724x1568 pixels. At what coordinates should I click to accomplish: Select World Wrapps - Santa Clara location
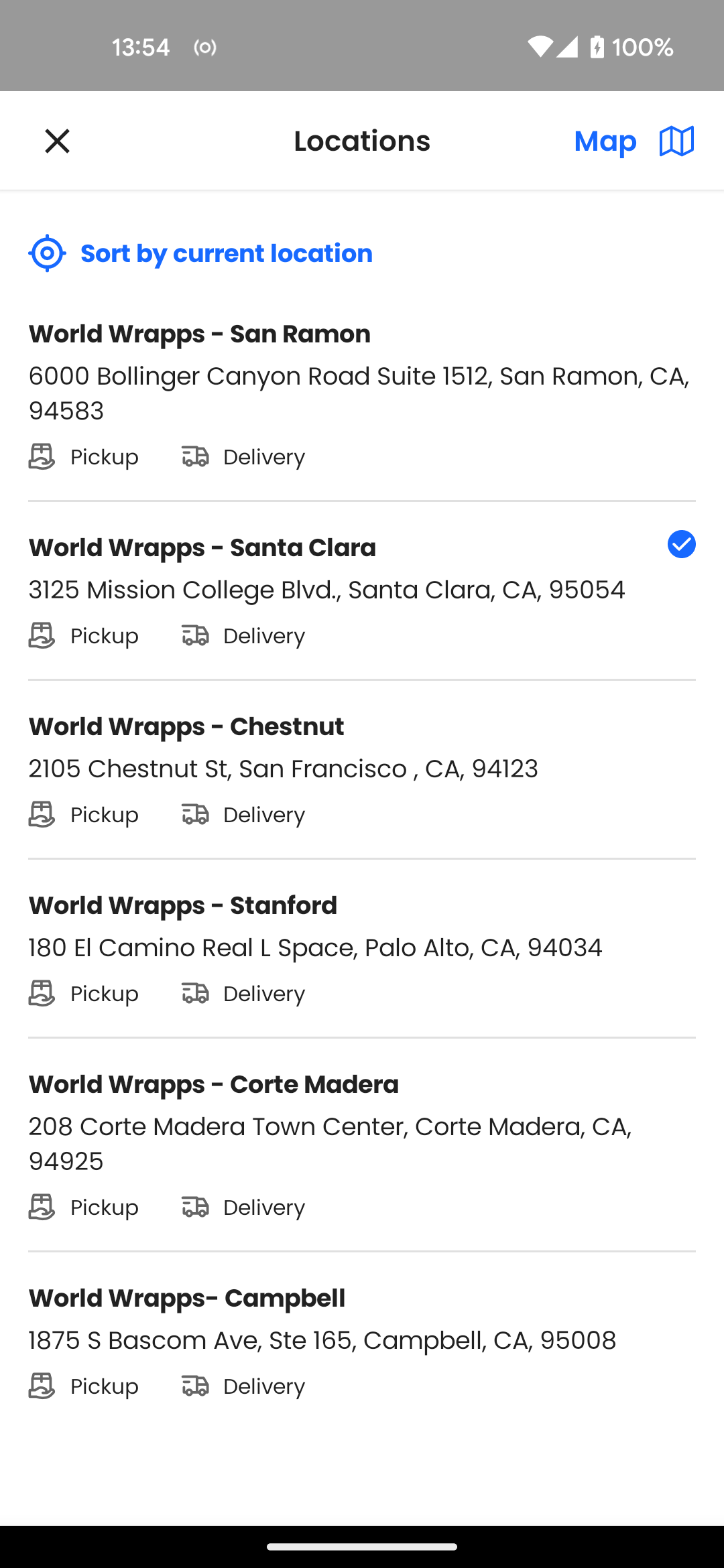(362, 591)
